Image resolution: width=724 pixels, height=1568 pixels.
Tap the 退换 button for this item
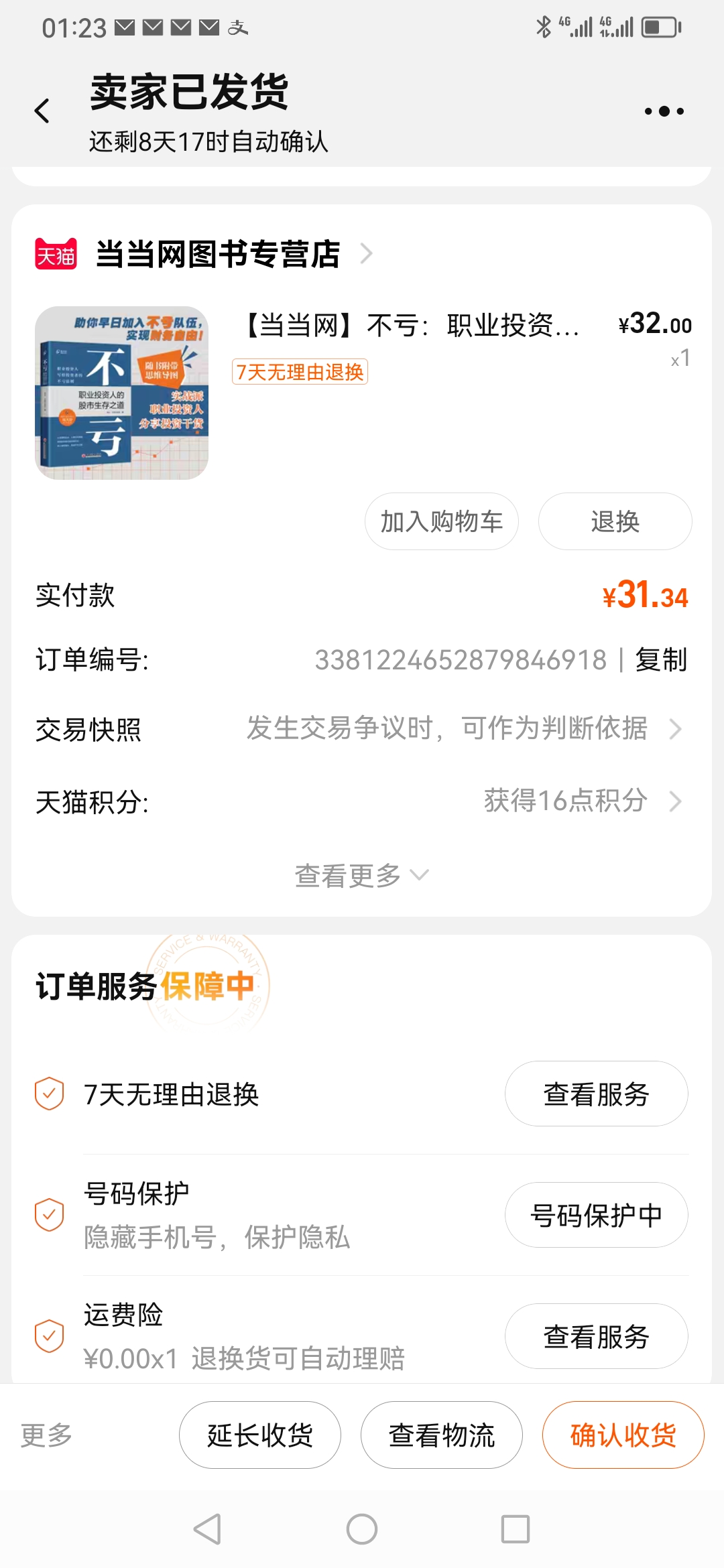(x=615, y=521)
